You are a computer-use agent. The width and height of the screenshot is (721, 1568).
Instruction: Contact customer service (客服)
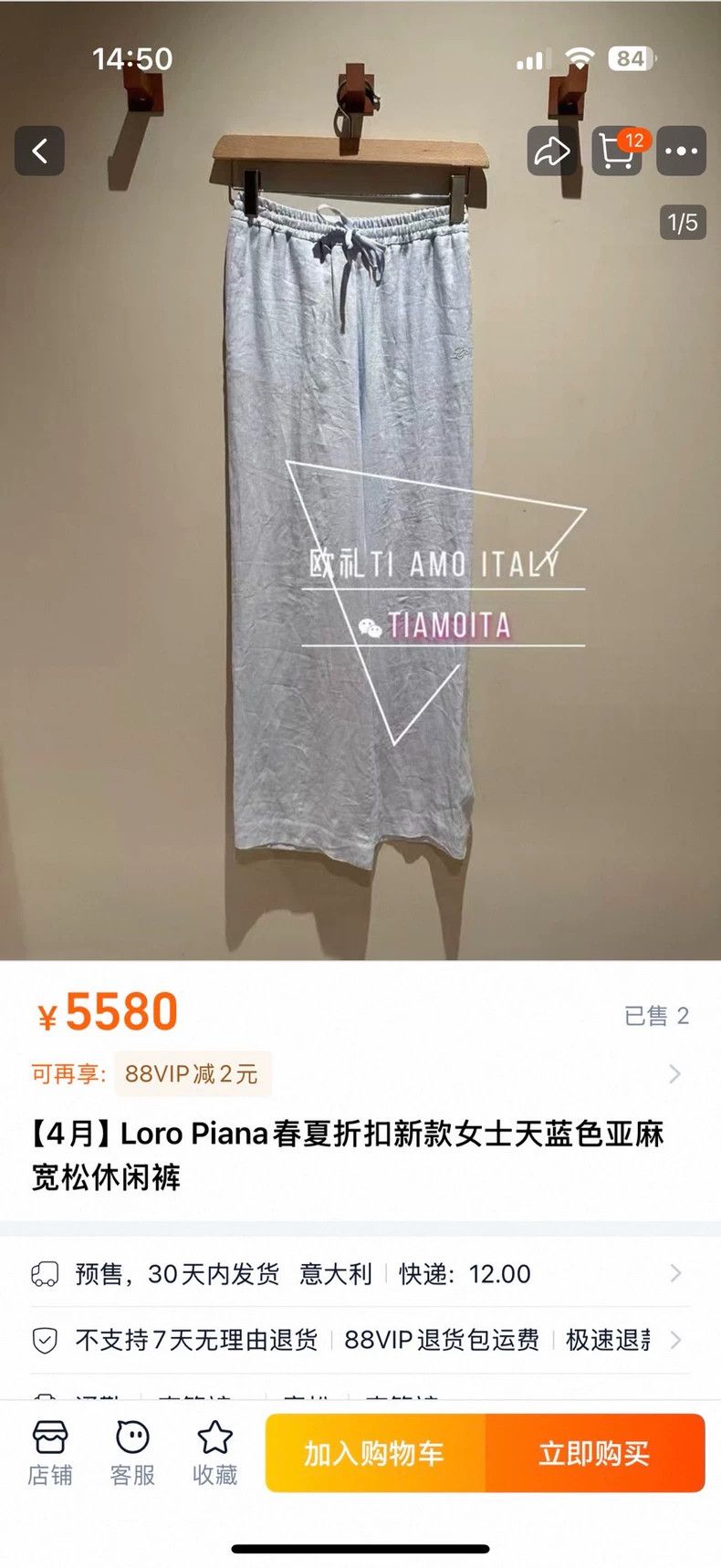pyautogui.click(x=132, y=1453)
